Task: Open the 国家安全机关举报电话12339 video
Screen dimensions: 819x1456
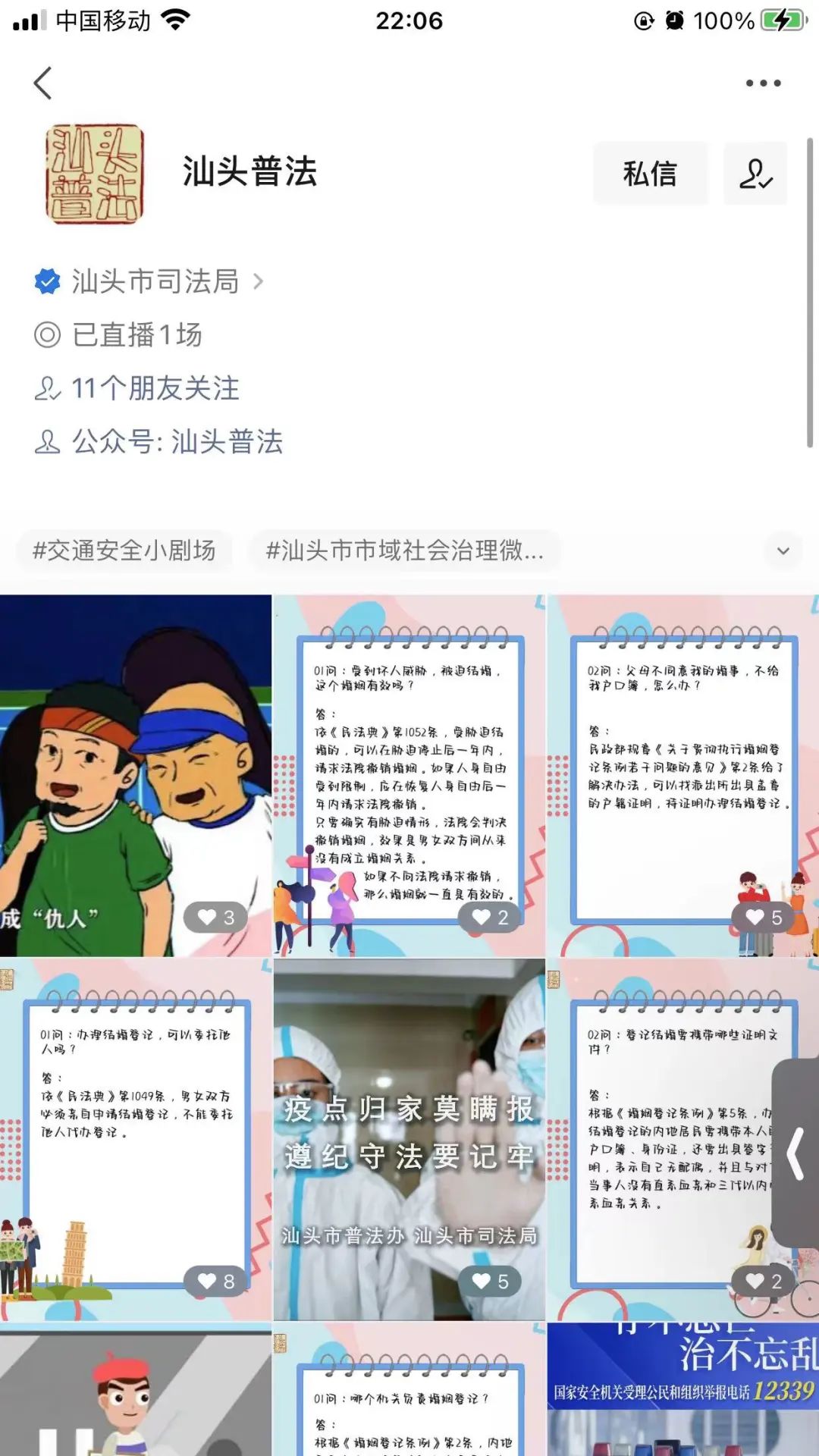Action: click(x=682, y=1392)
